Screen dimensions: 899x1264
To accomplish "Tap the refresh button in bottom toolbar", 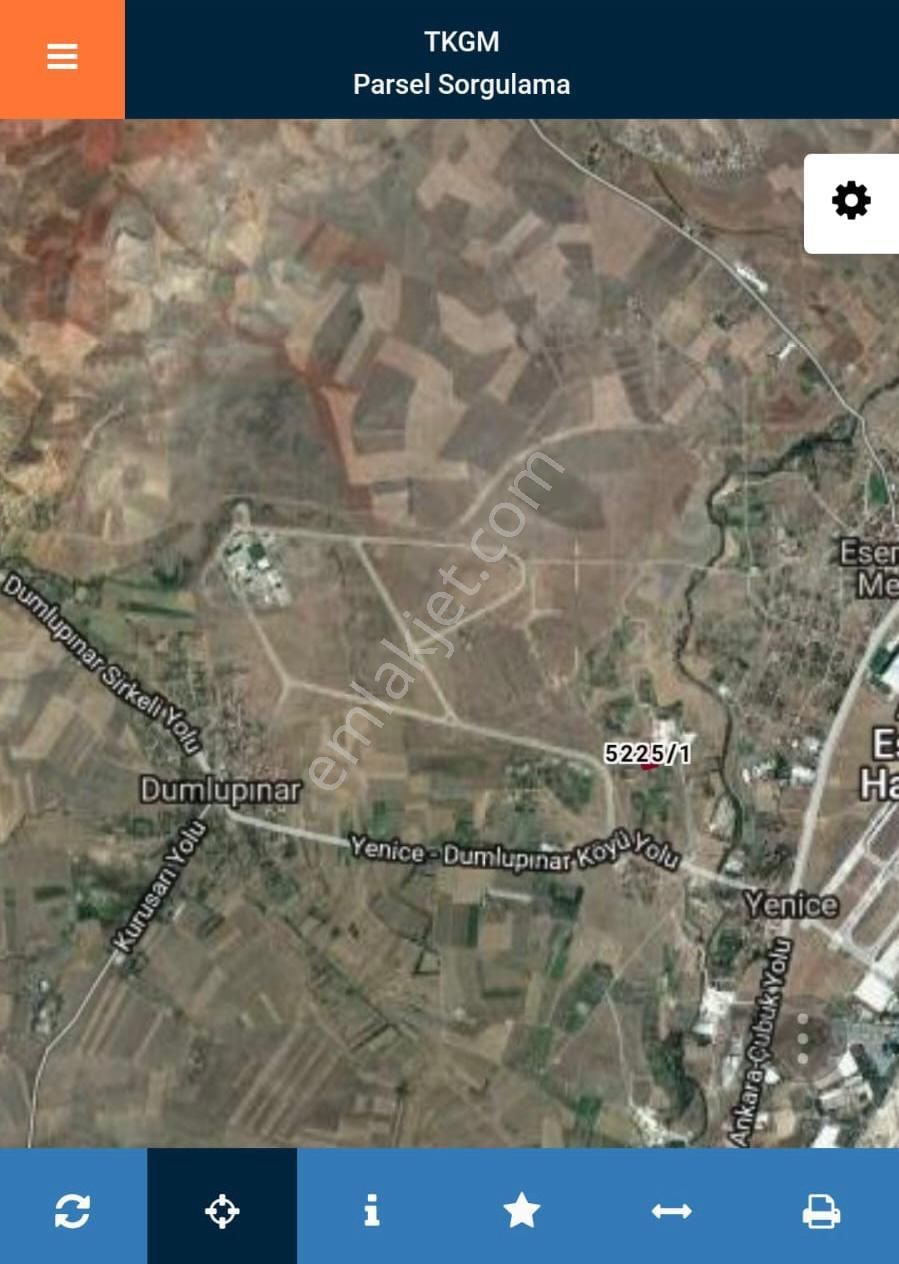I will point(72,1211).
